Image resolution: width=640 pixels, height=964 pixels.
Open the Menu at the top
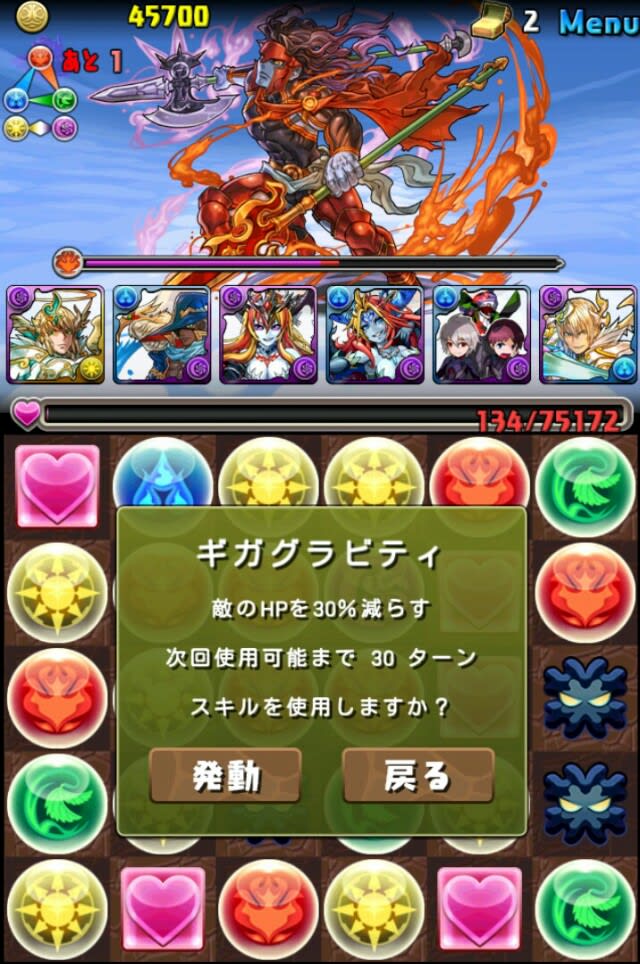click(598, 21)
